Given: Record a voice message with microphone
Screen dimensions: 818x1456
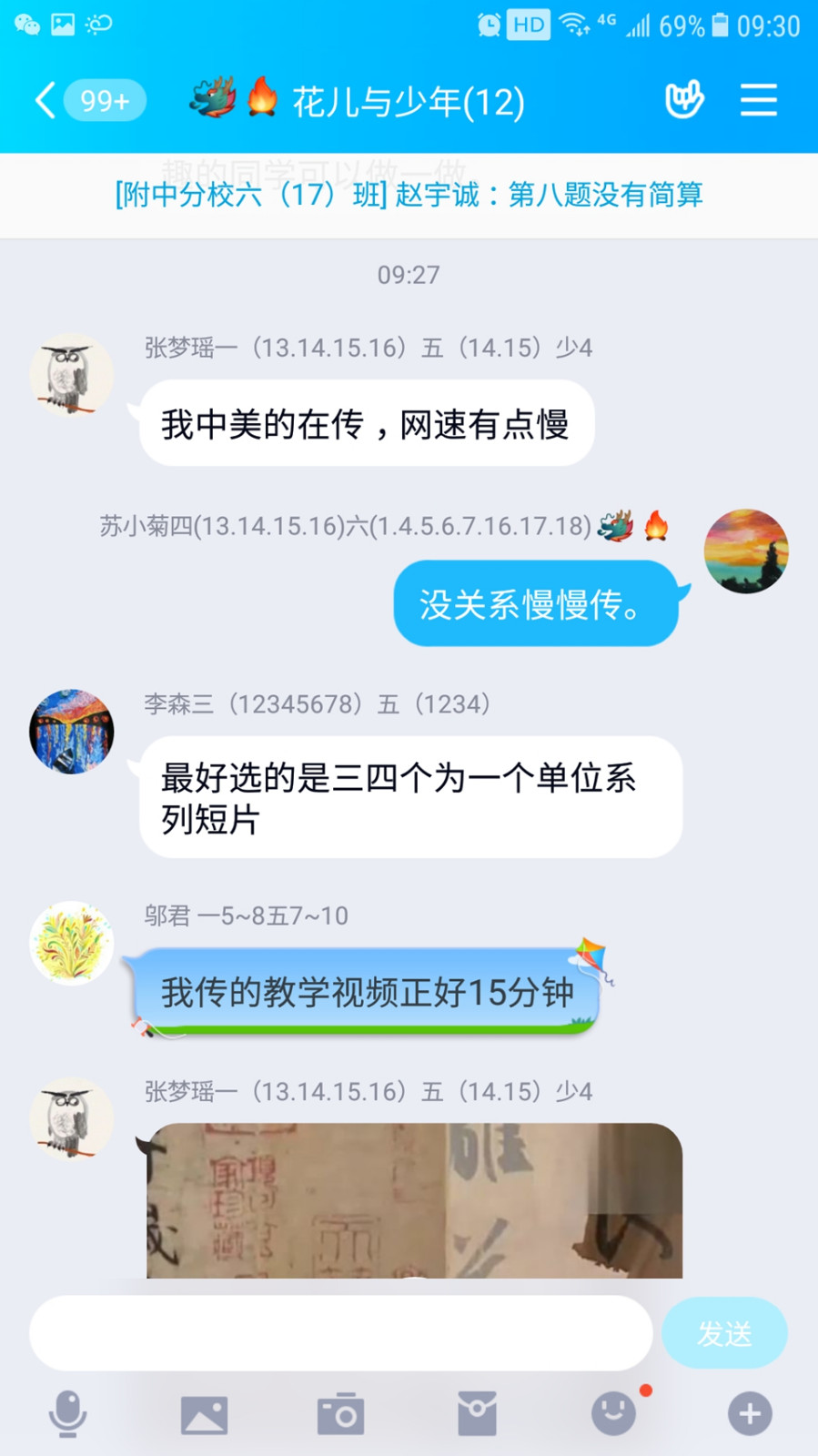Looking at the screenshot, I should pos(67,1414).
